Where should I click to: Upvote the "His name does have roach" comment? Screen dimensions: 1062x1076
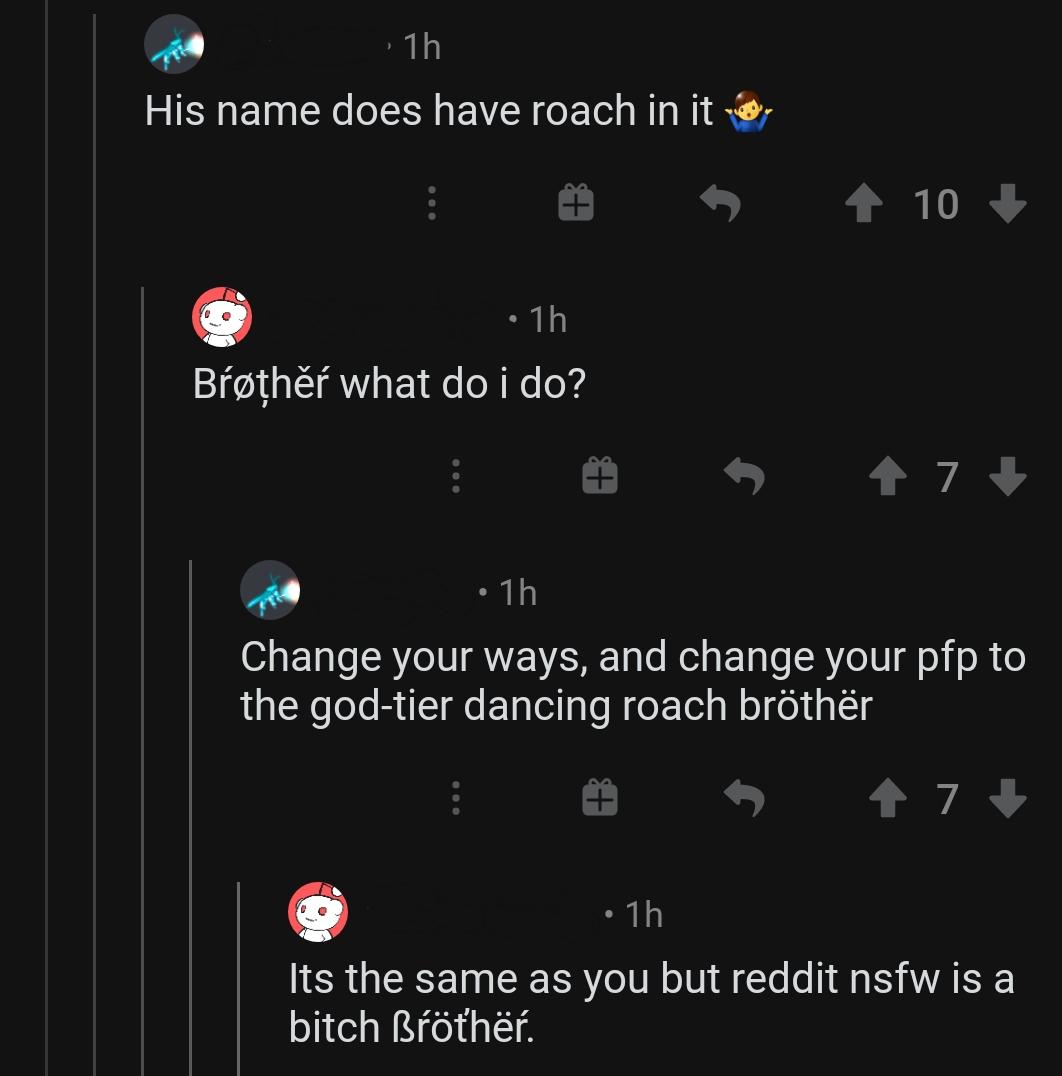tap(863, 203)
